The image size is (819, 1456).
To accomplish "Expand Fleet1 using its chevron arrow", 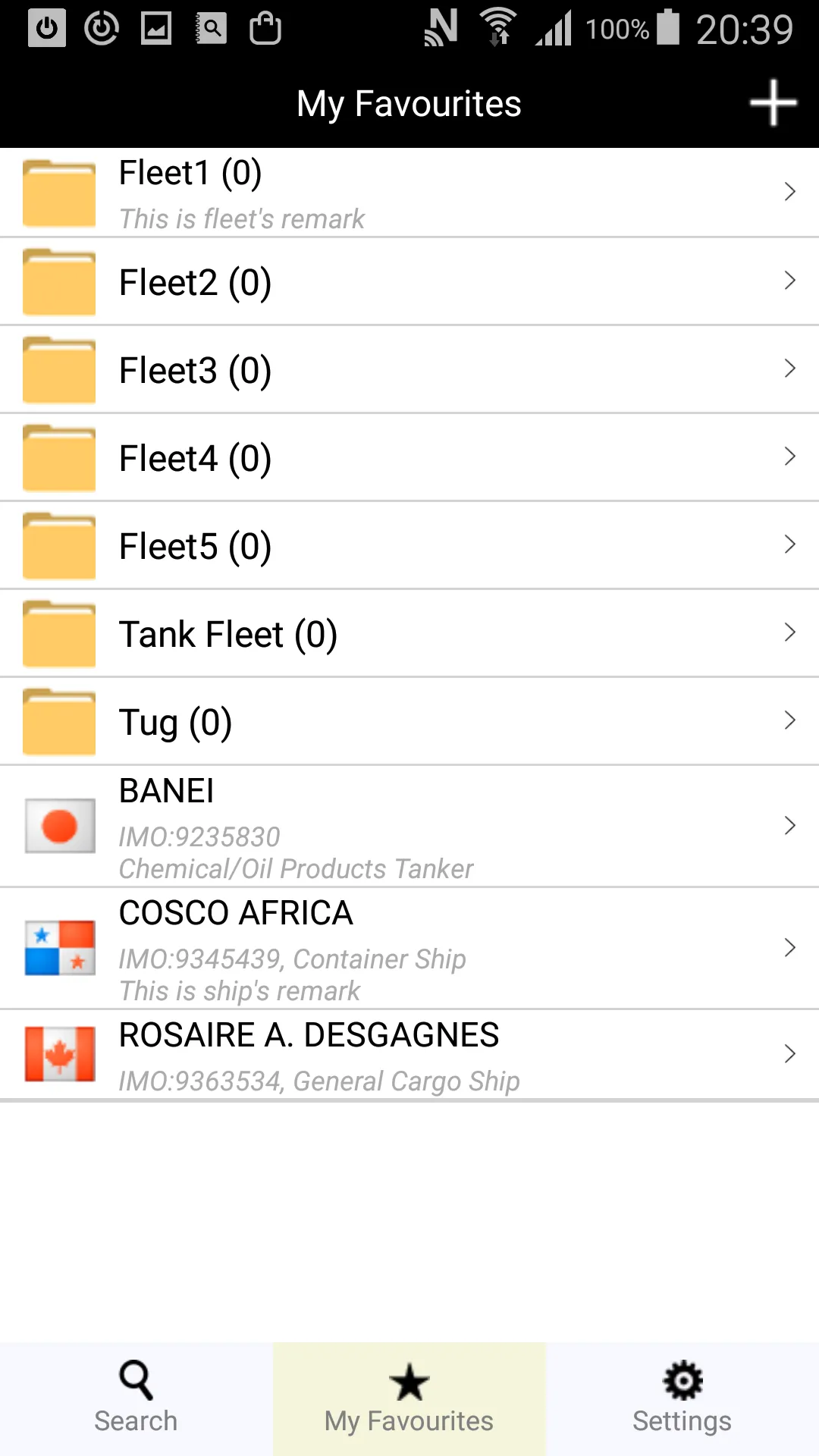I will point(789,192).
